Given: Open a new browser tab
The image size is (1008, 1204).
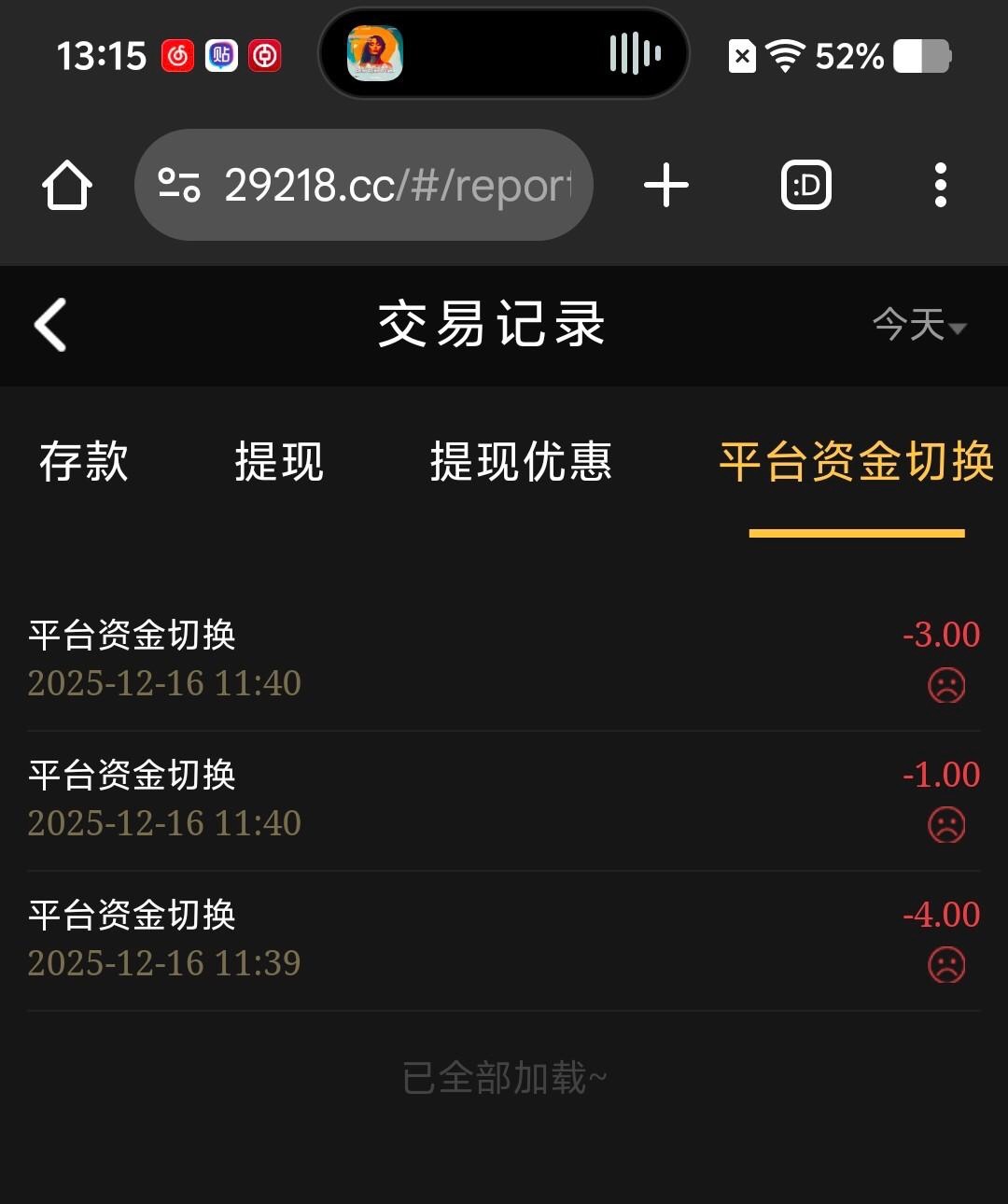Looking at the screenshot, I should (666, 185).
